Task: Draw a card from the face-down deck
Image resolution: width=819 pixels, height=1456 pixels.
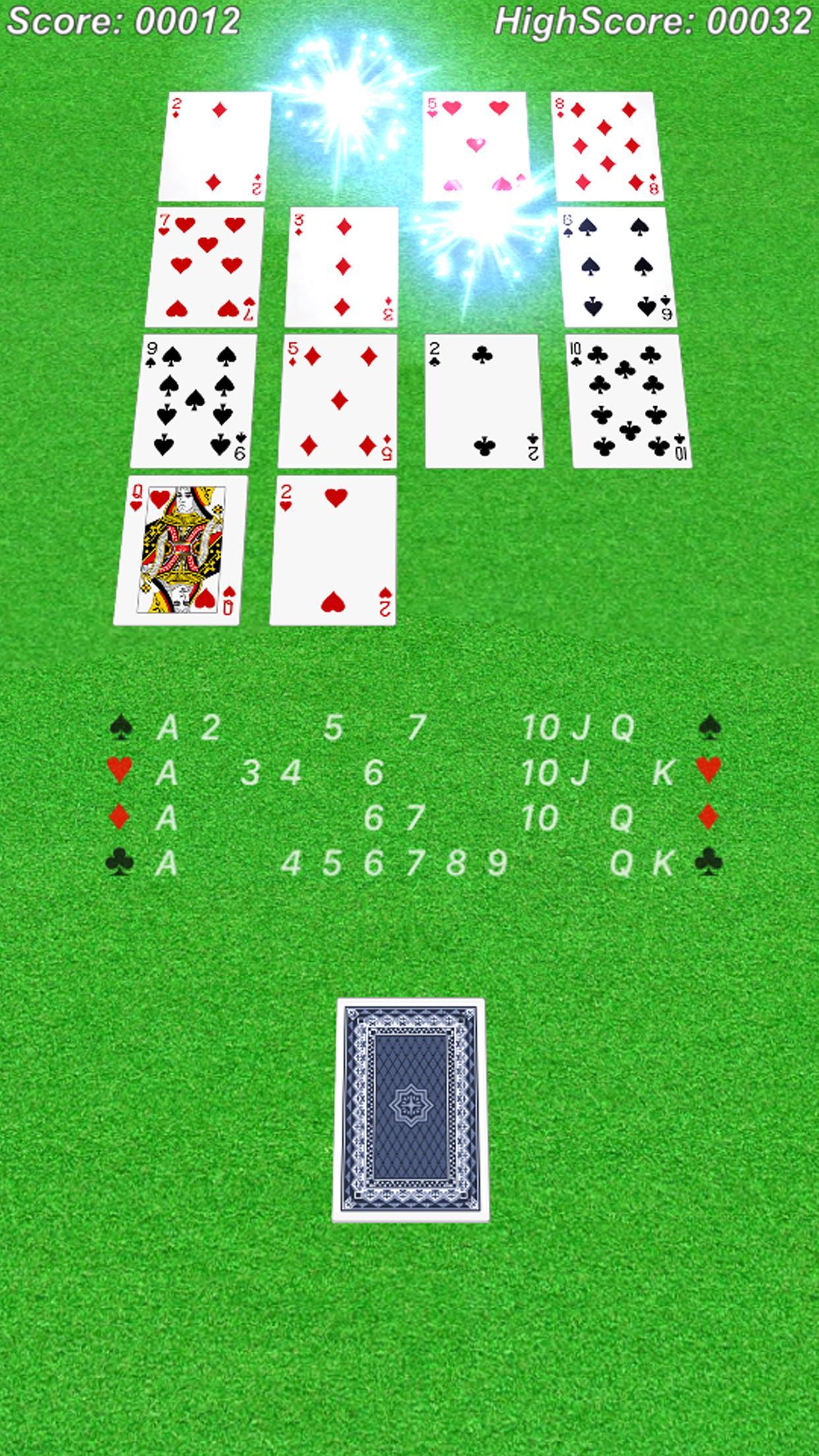Action: (410, 1110)
